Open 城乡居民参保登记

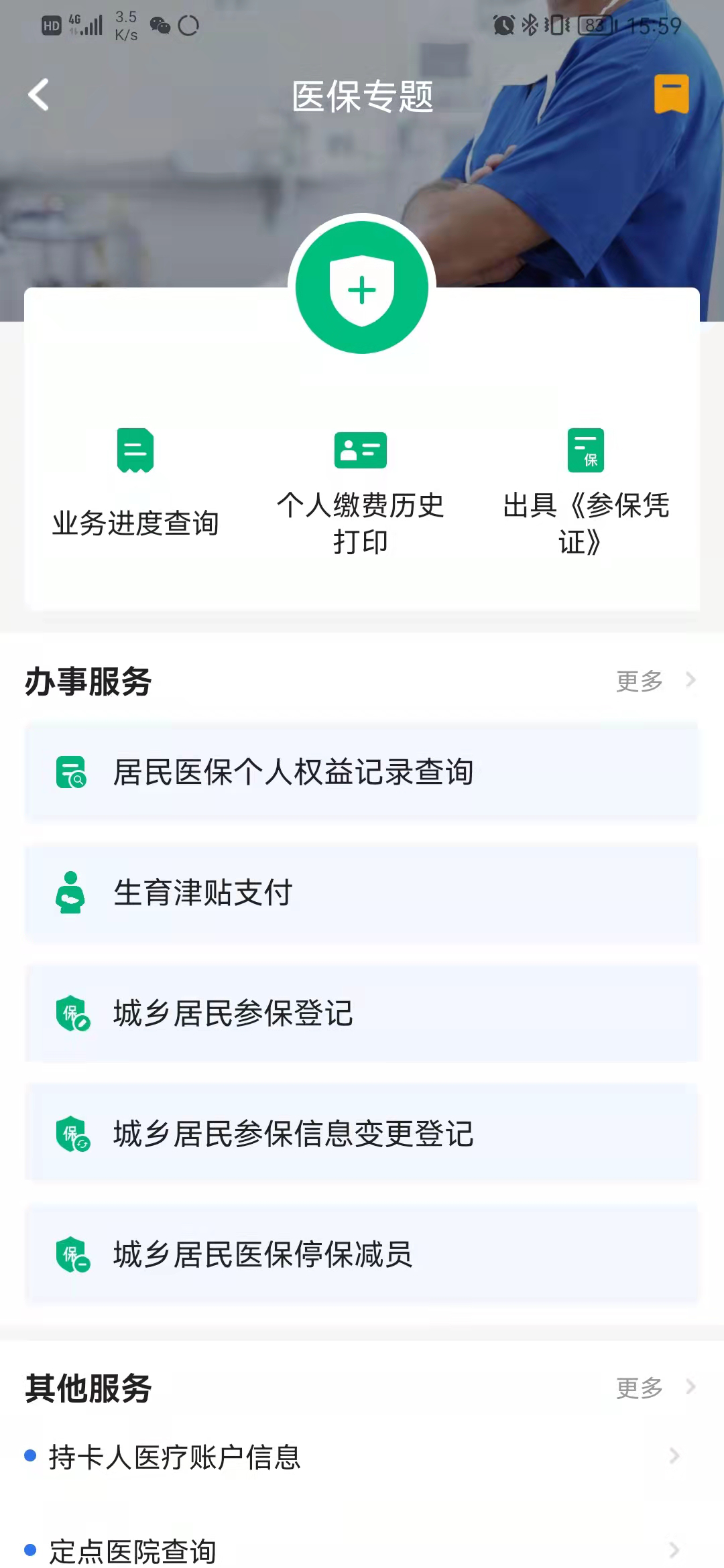[x=362, y=1013]
